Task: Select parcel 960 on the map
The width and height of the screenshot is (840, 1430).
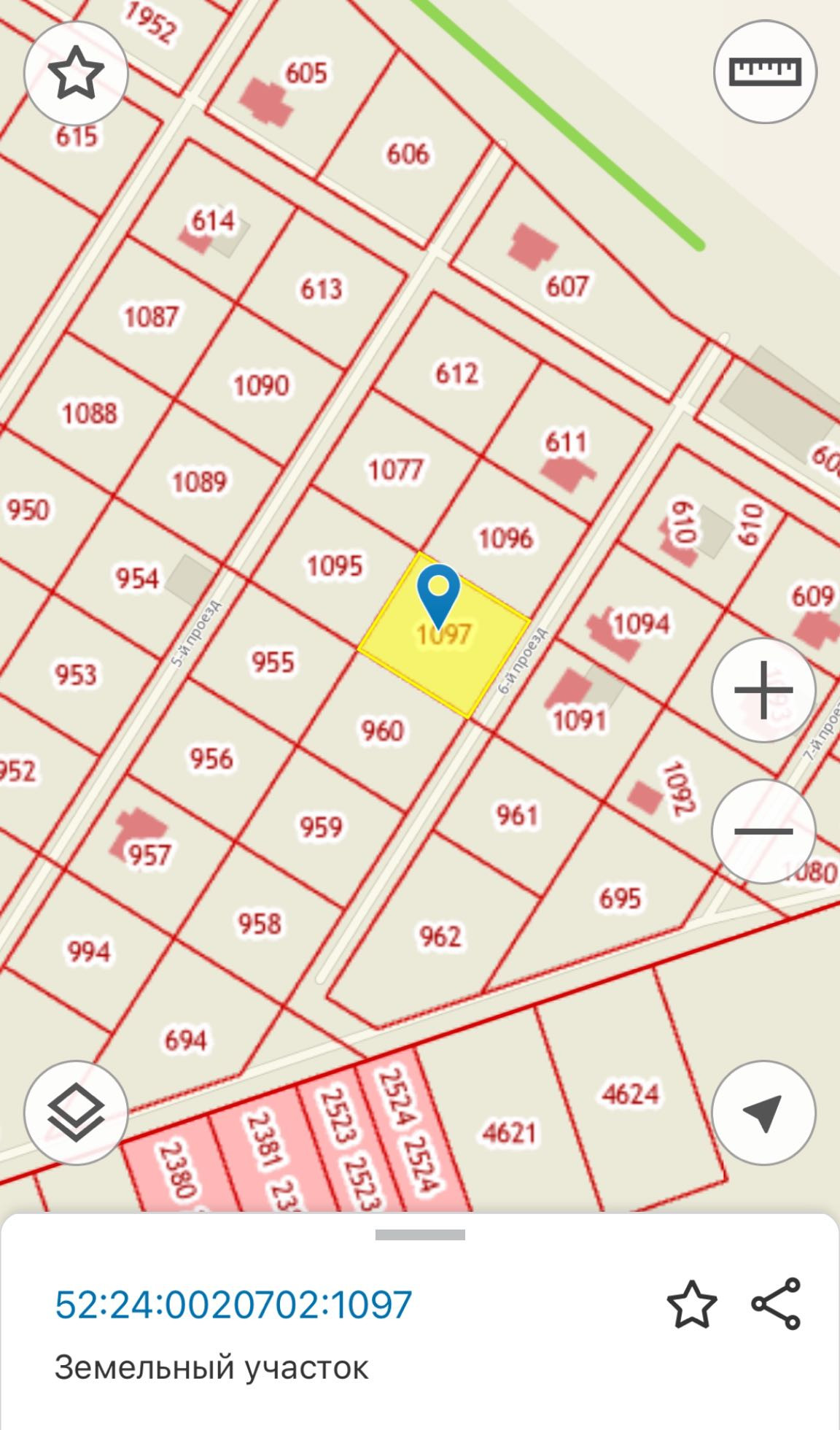Action: (x=382, y=730)
